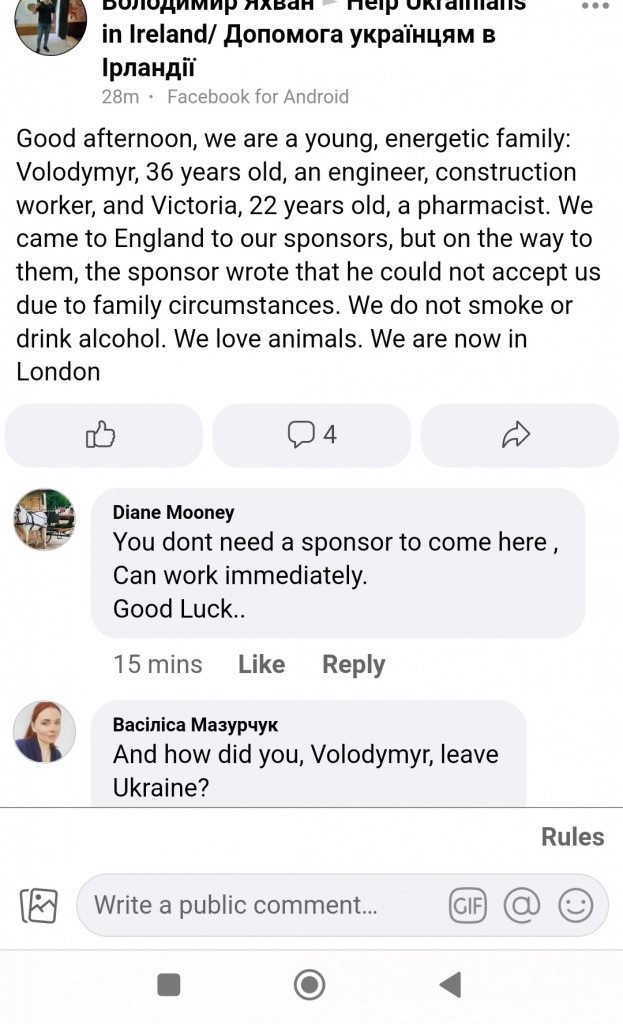Open the emoji picker in comment box
The height and width of the screenshot is (1024, 623).
click(x=575, y=906)
